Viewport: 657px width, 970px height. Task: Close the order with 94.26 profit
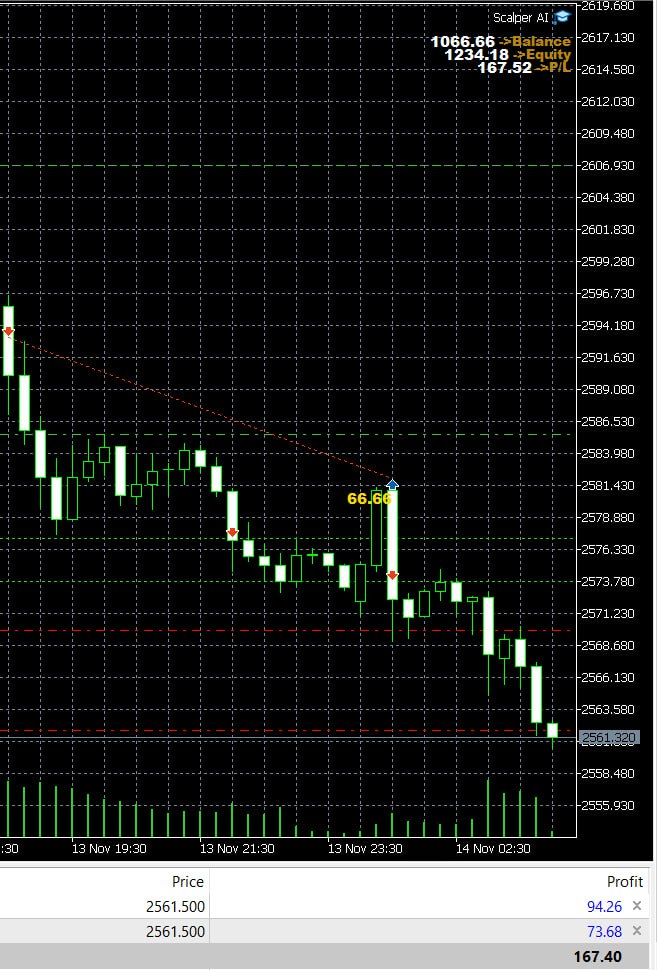[x=637, y=907]
